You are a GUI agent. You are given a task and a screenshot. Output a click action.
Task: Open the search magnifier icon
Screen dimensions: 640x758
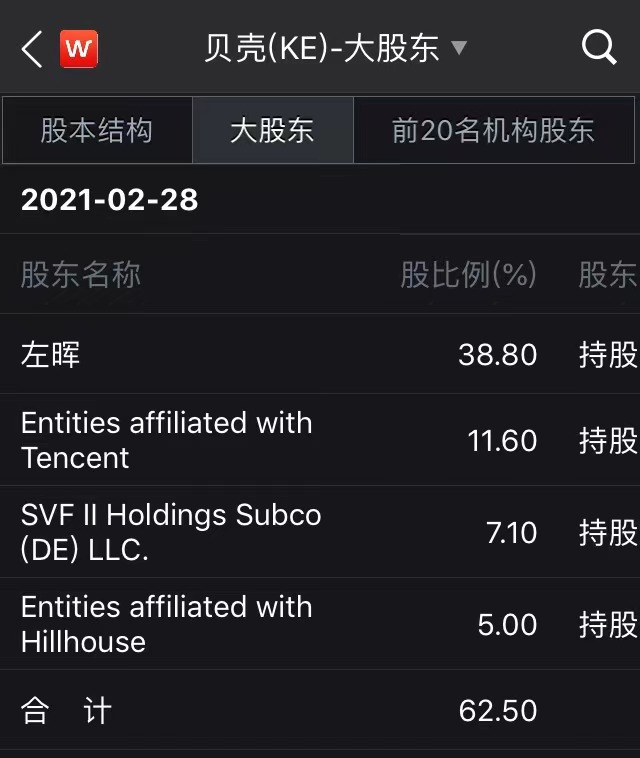click(599, 47)
